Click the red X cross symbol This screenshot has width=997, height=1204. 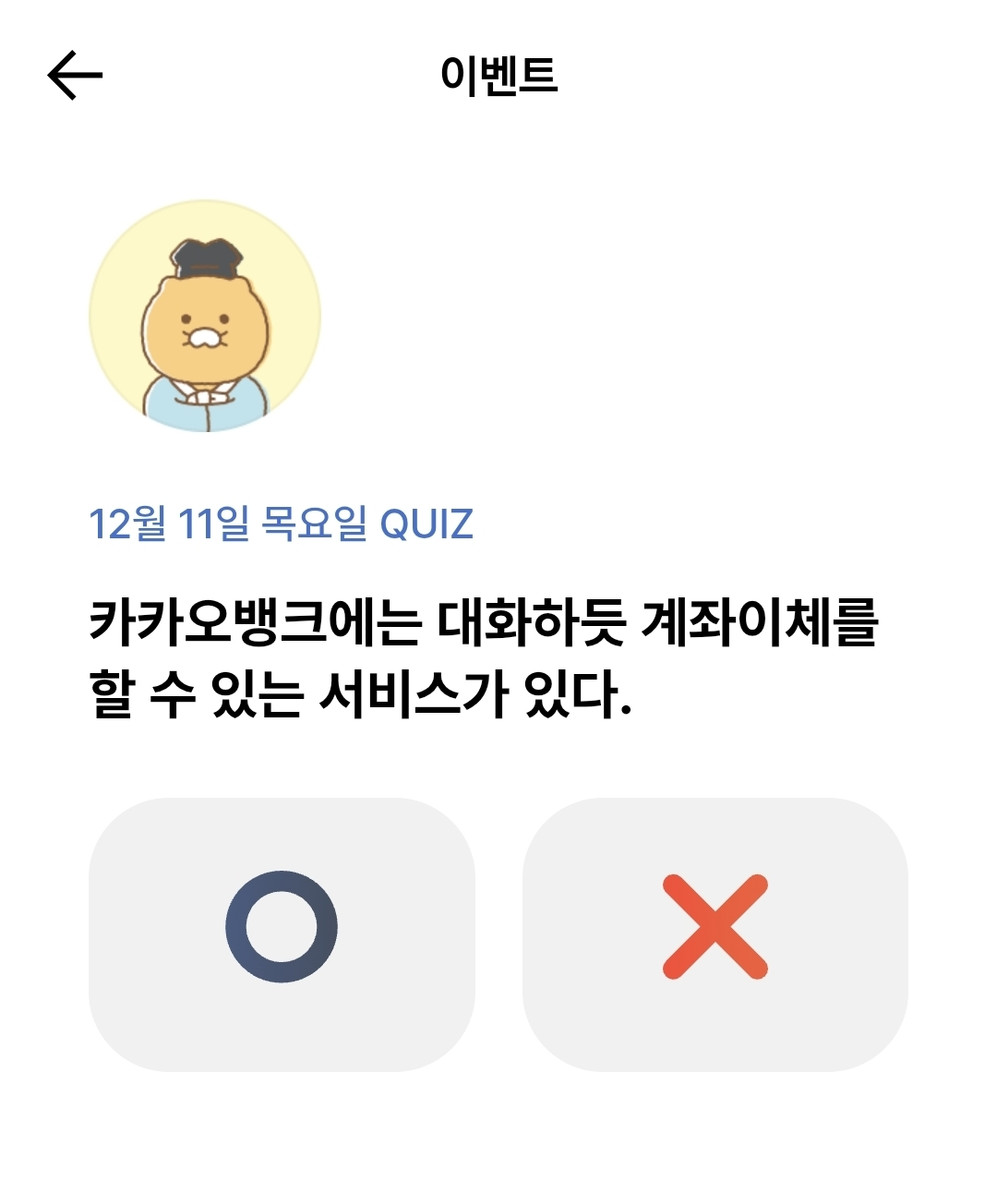coord(714,925)
